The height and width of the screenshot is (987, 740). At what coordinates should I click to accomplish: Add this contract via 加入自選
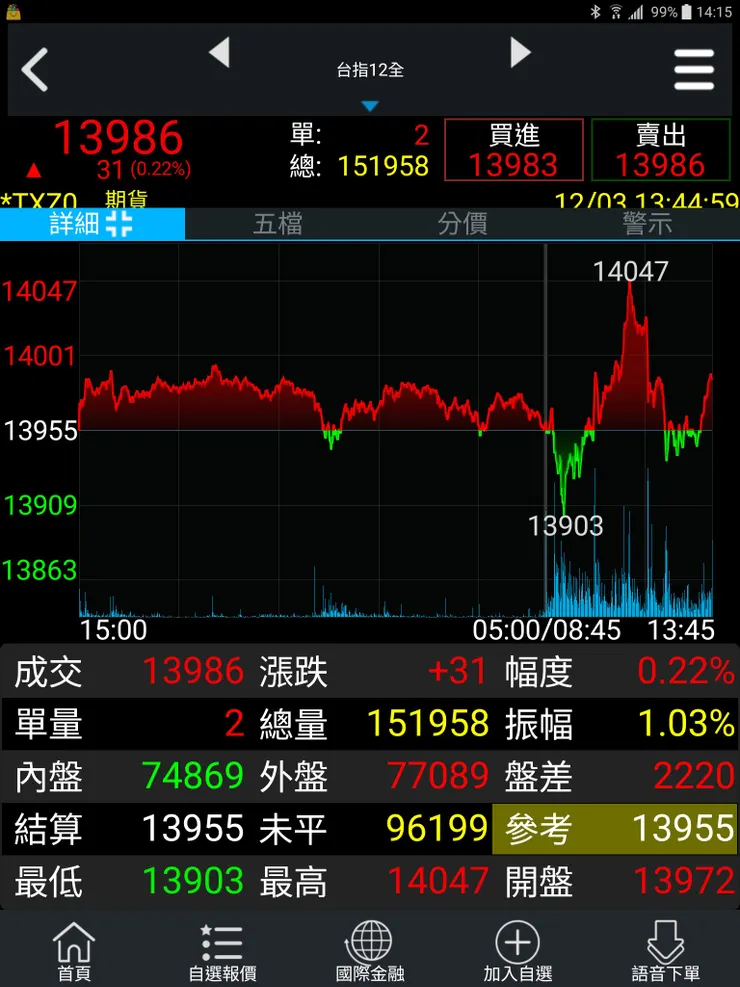pos(518,951)
